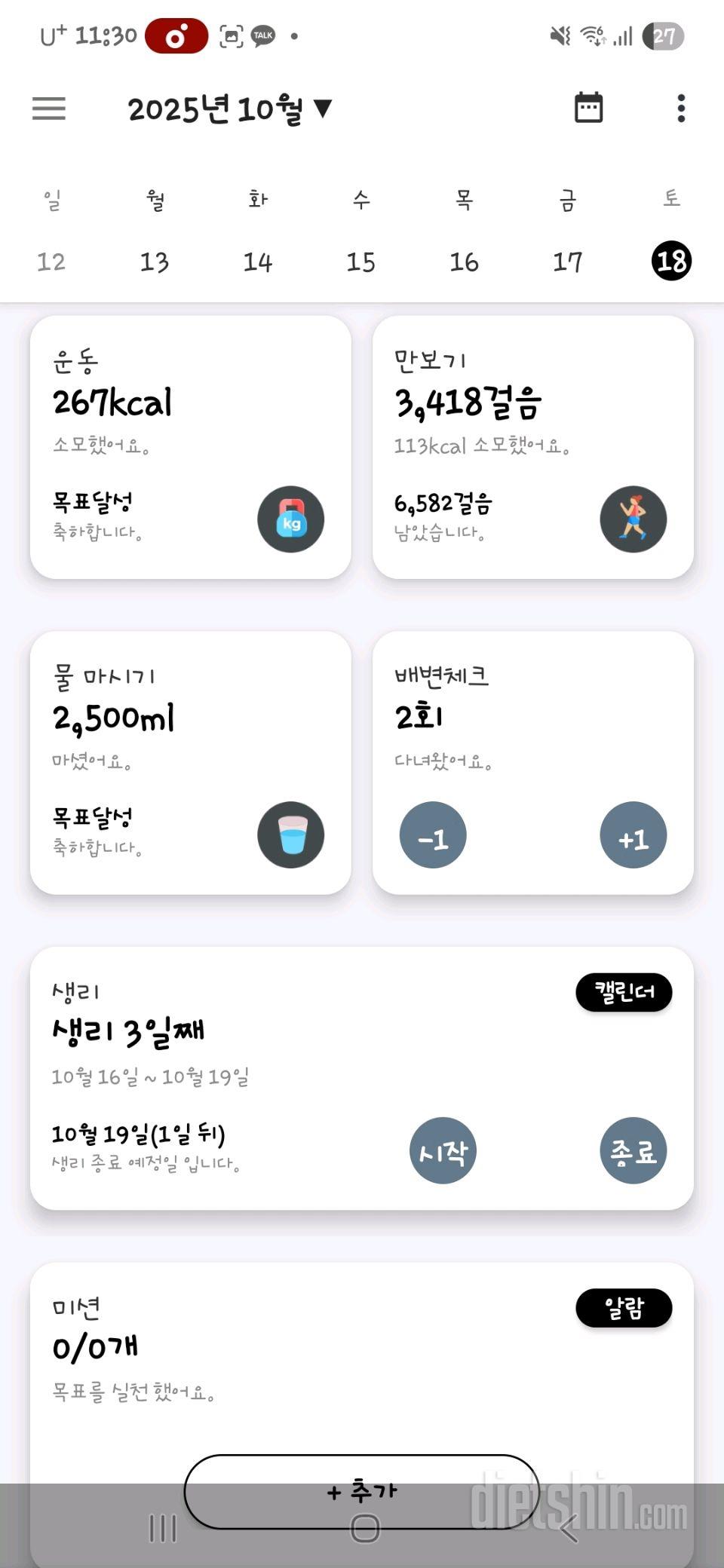The height and width of the screenshot is (1568, 724).
Task: Open the 알람 button on 미션 card
Action: pos(624,1309)
